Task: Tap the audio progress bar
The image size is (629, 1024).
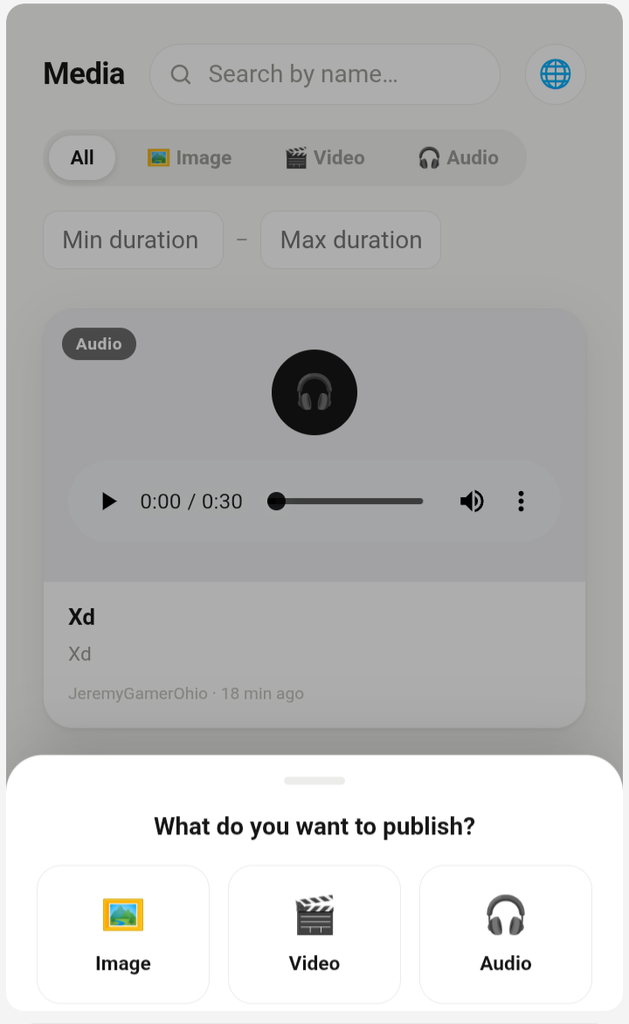Action: (x=346, y=501)
